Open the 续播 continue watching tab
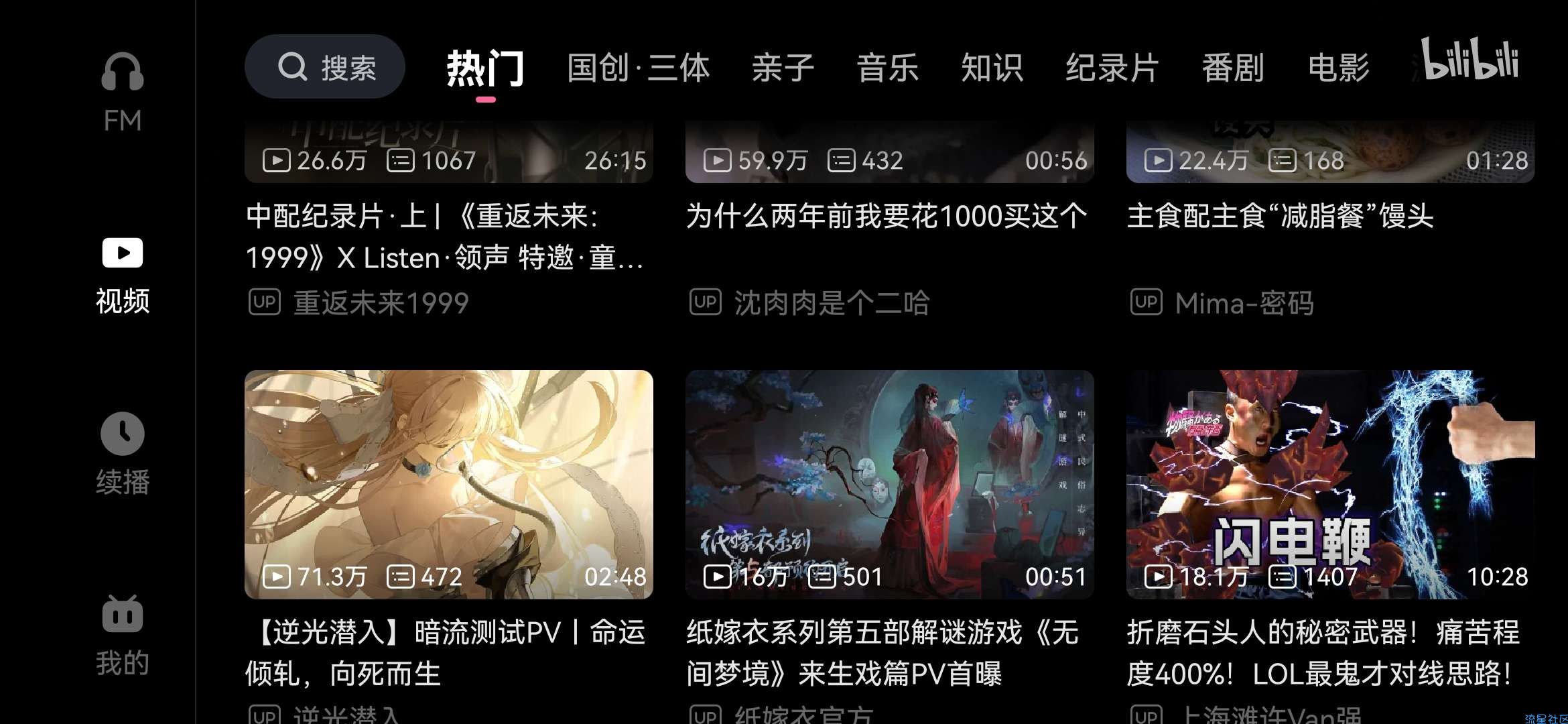The width and height of the screenshot is (1568, 724). [123, 455]
